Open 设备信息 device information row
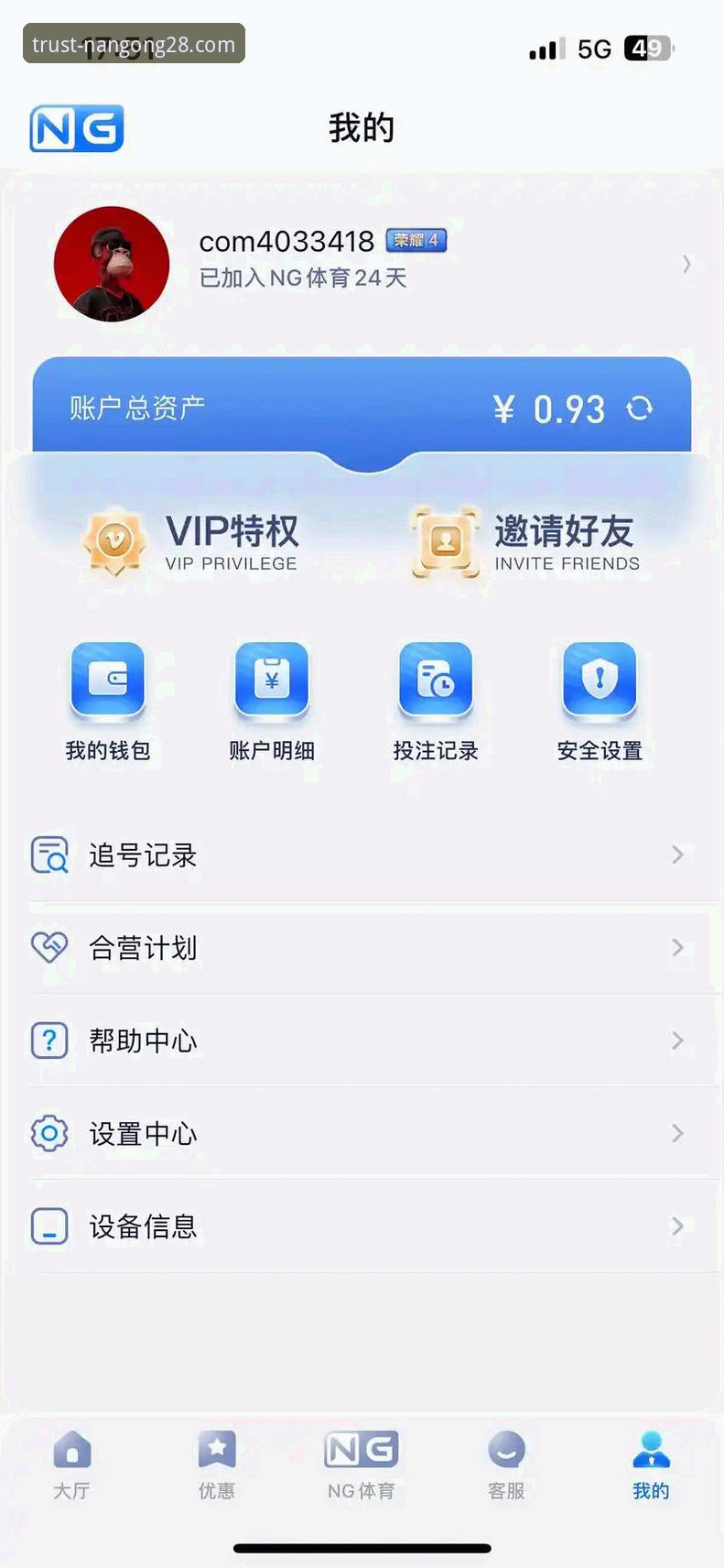This screenshot has width=724, height=1568. click(x=144, y=1225)
